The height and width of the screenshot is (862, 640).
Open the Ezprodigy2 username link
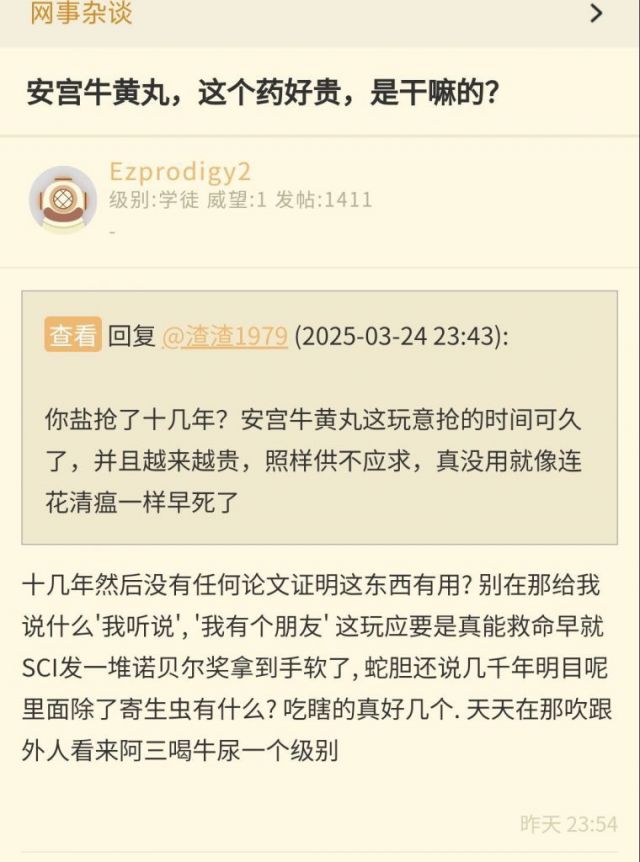[179, 172]
